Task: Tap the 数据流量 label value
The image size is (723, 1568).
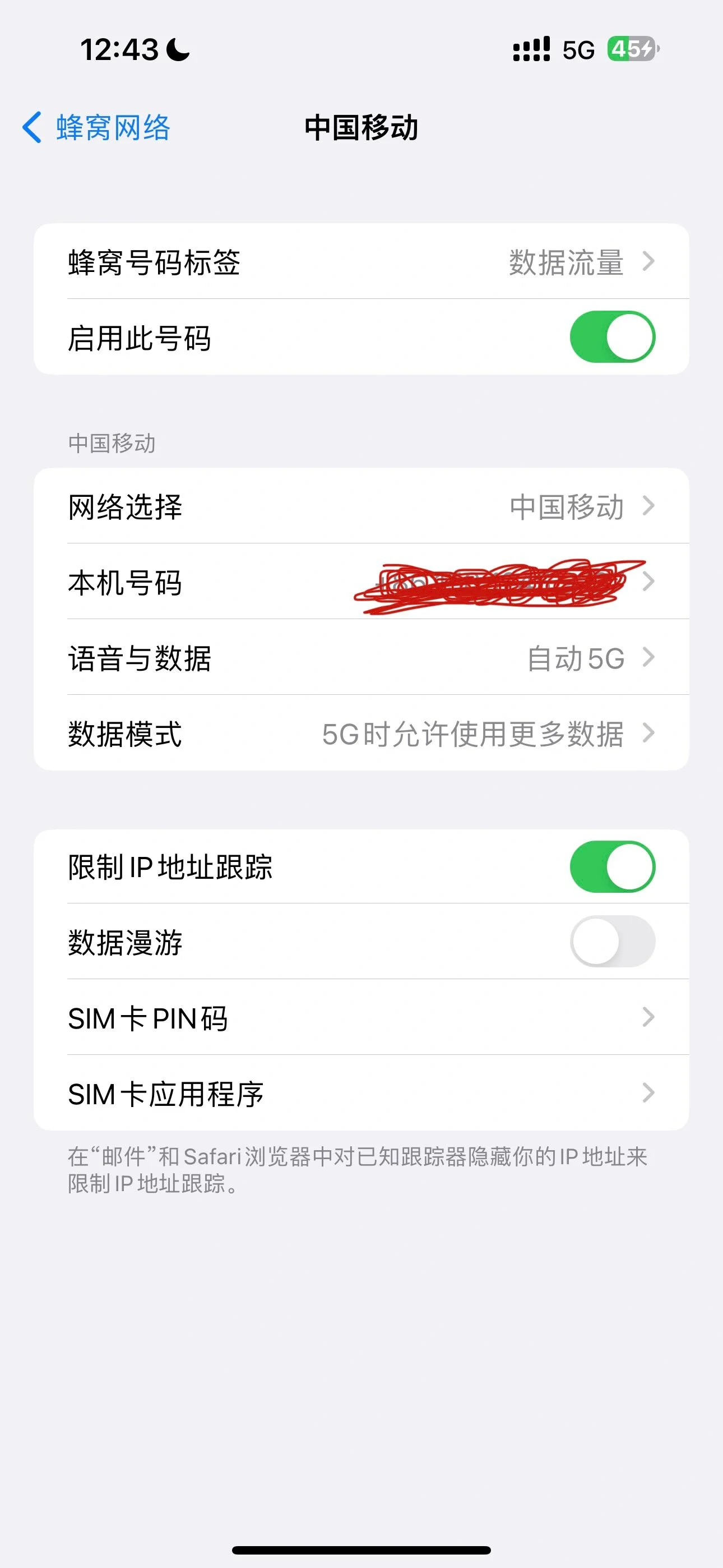Action: click(566, 262)
